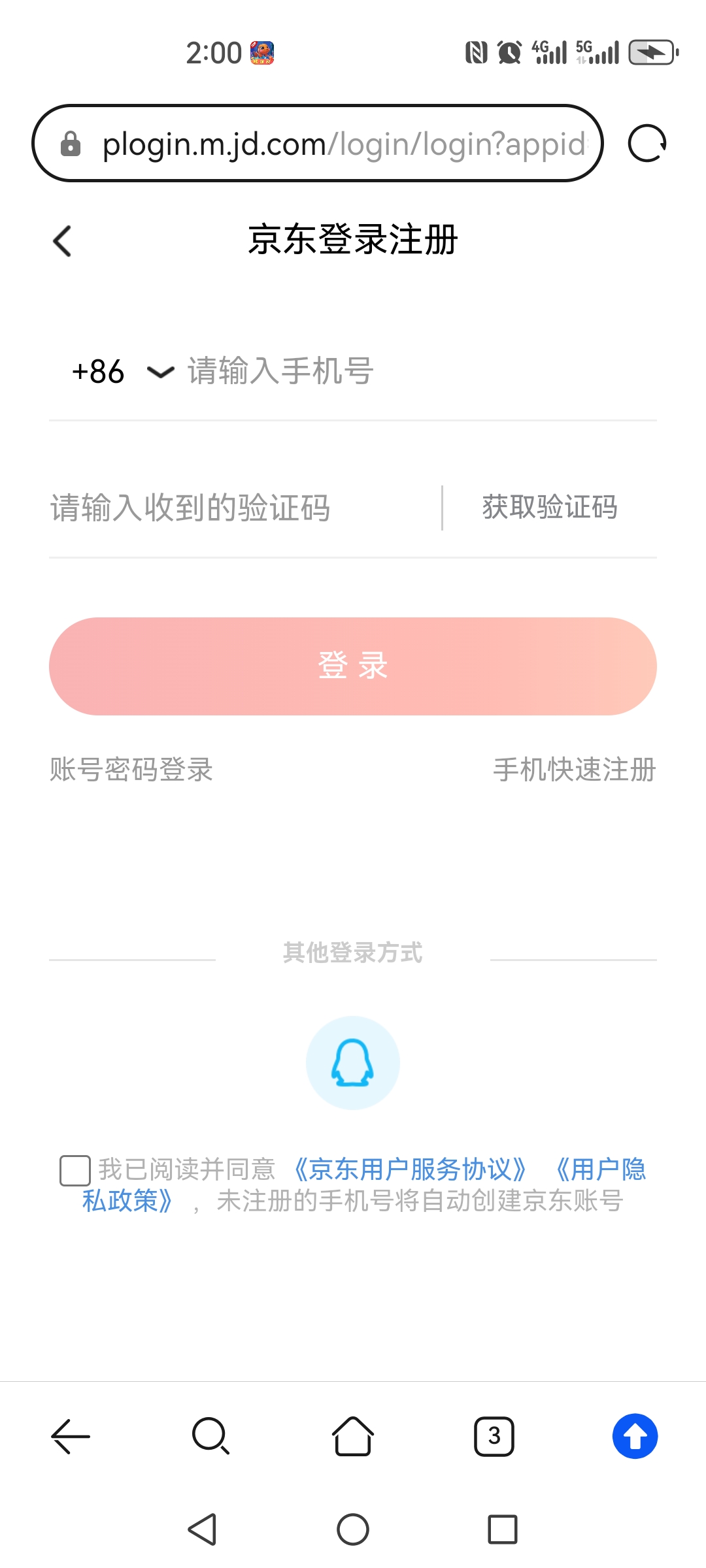Switch to 账号密码登录
The width and height of the screenshot is (706, 1568).
(131, 770)
